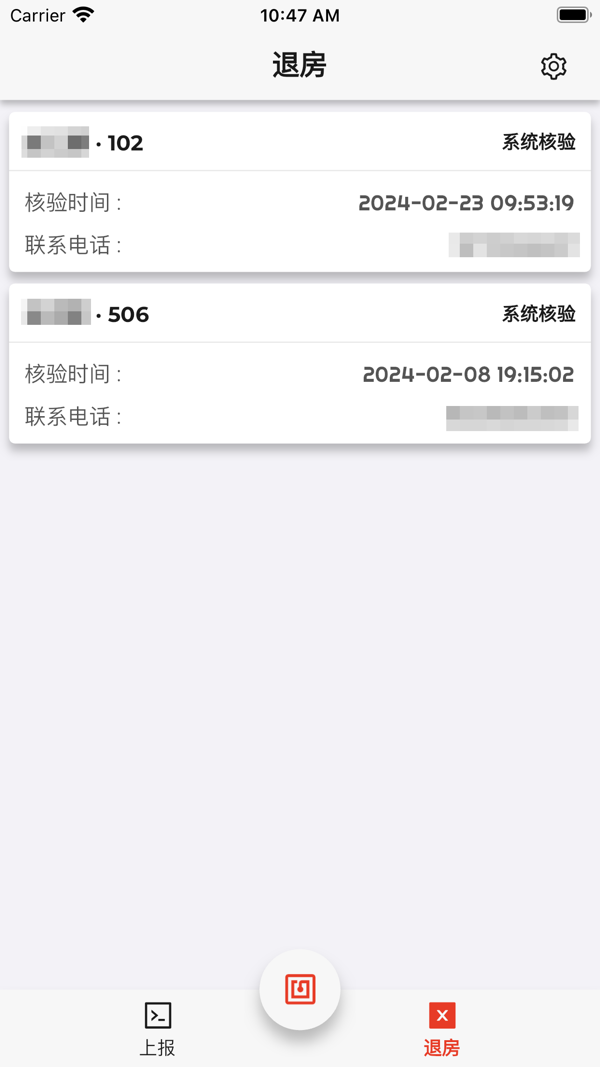This screenshot has height=1067, width=600.
Task: Open the room 506 checkout card
Action: [x=300, y=363]
